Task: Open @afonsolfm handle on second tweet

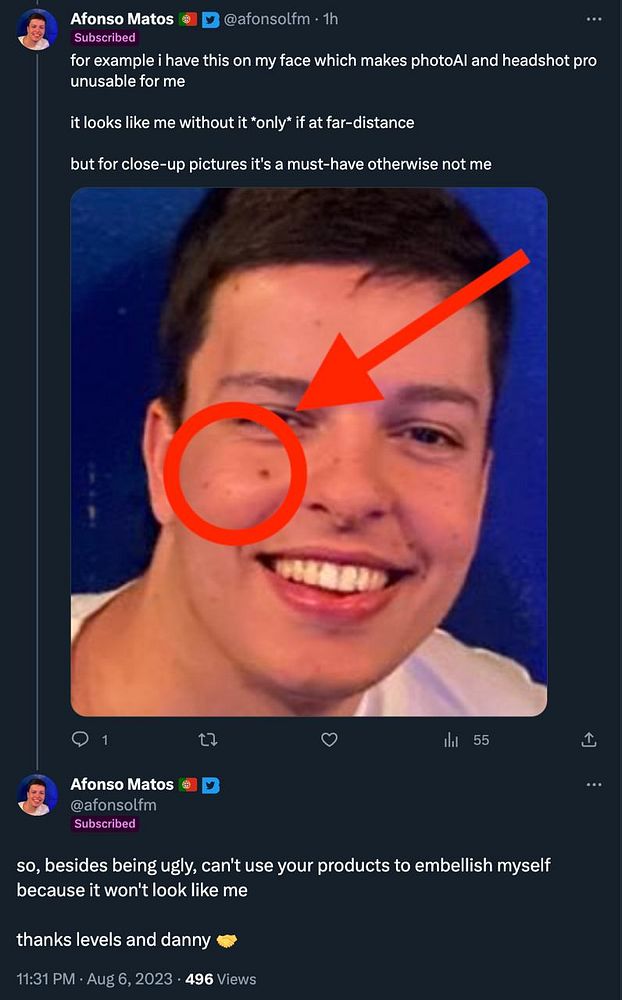Action: (113, 804)
